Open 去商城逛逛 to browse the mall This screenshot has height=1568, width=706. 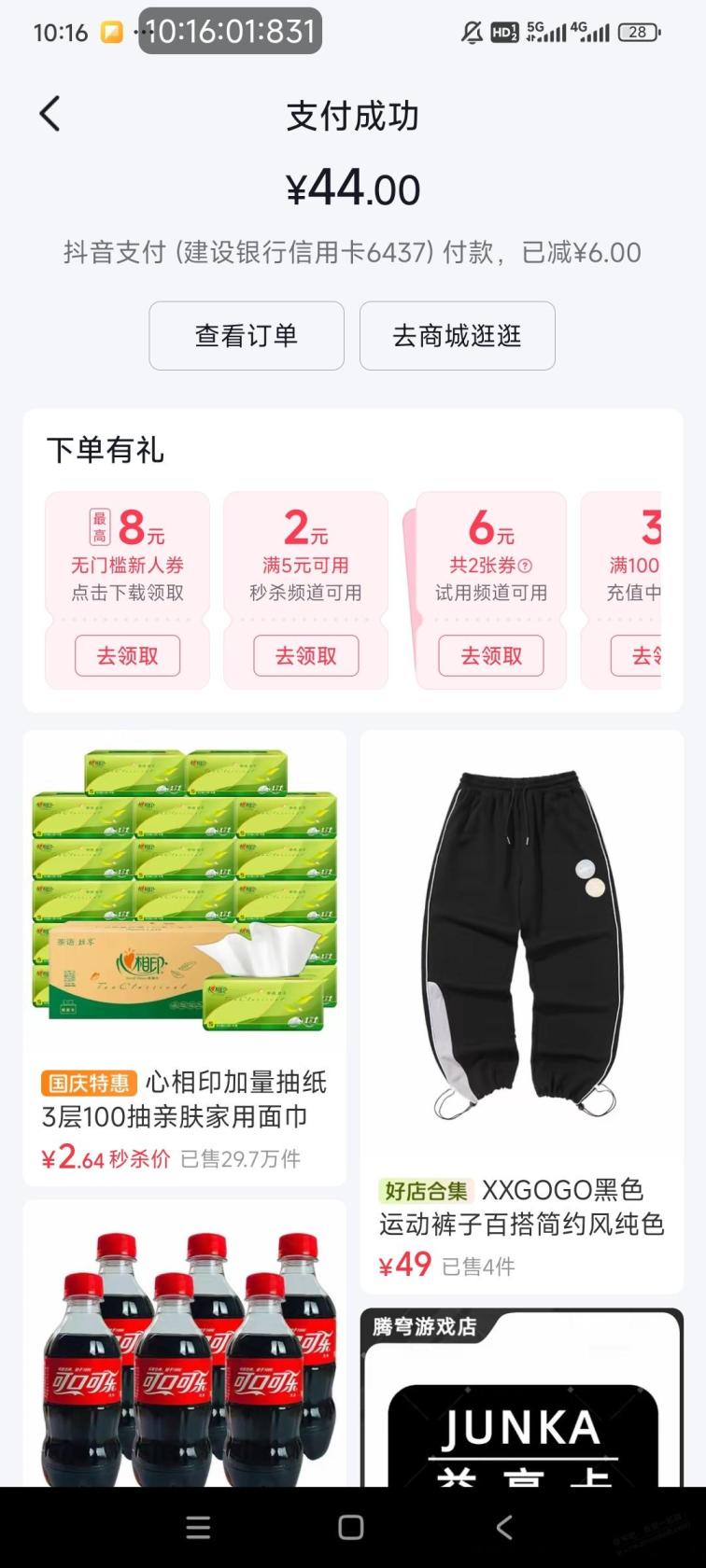point(457,336)
